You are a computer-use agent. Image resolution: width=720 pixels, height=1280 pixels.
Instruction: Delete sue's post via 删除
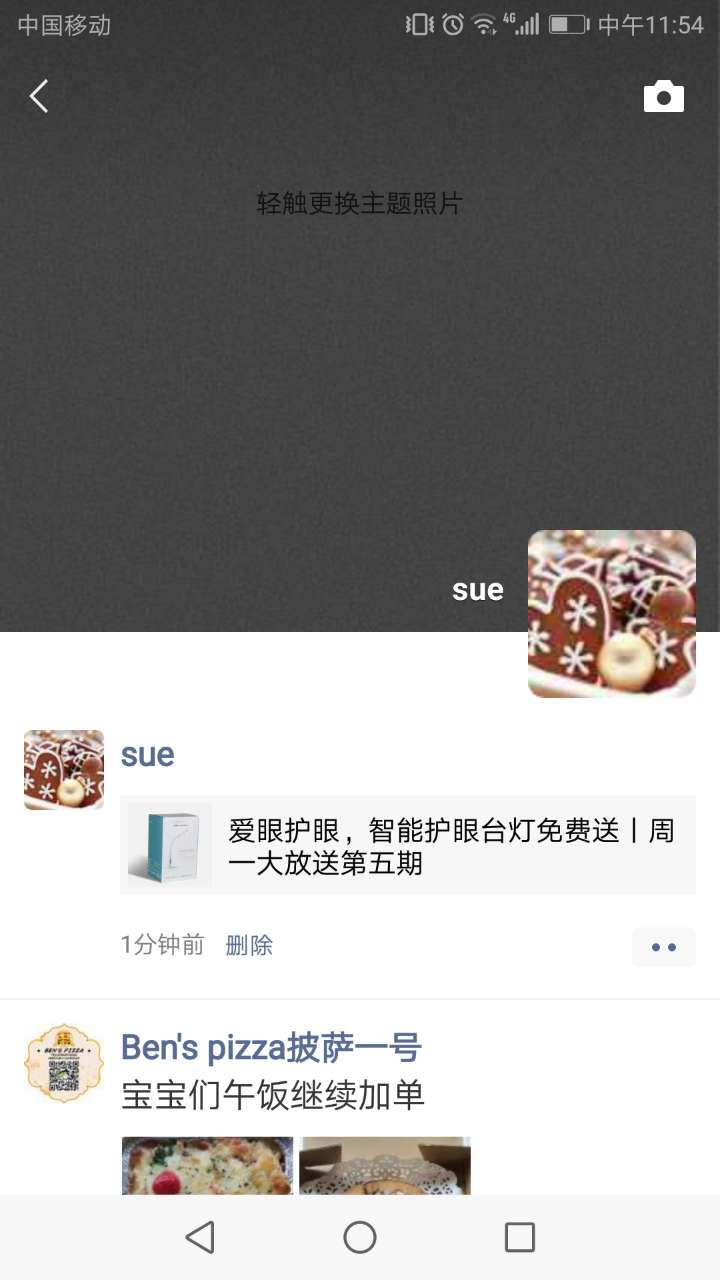(x=249, y=945)
